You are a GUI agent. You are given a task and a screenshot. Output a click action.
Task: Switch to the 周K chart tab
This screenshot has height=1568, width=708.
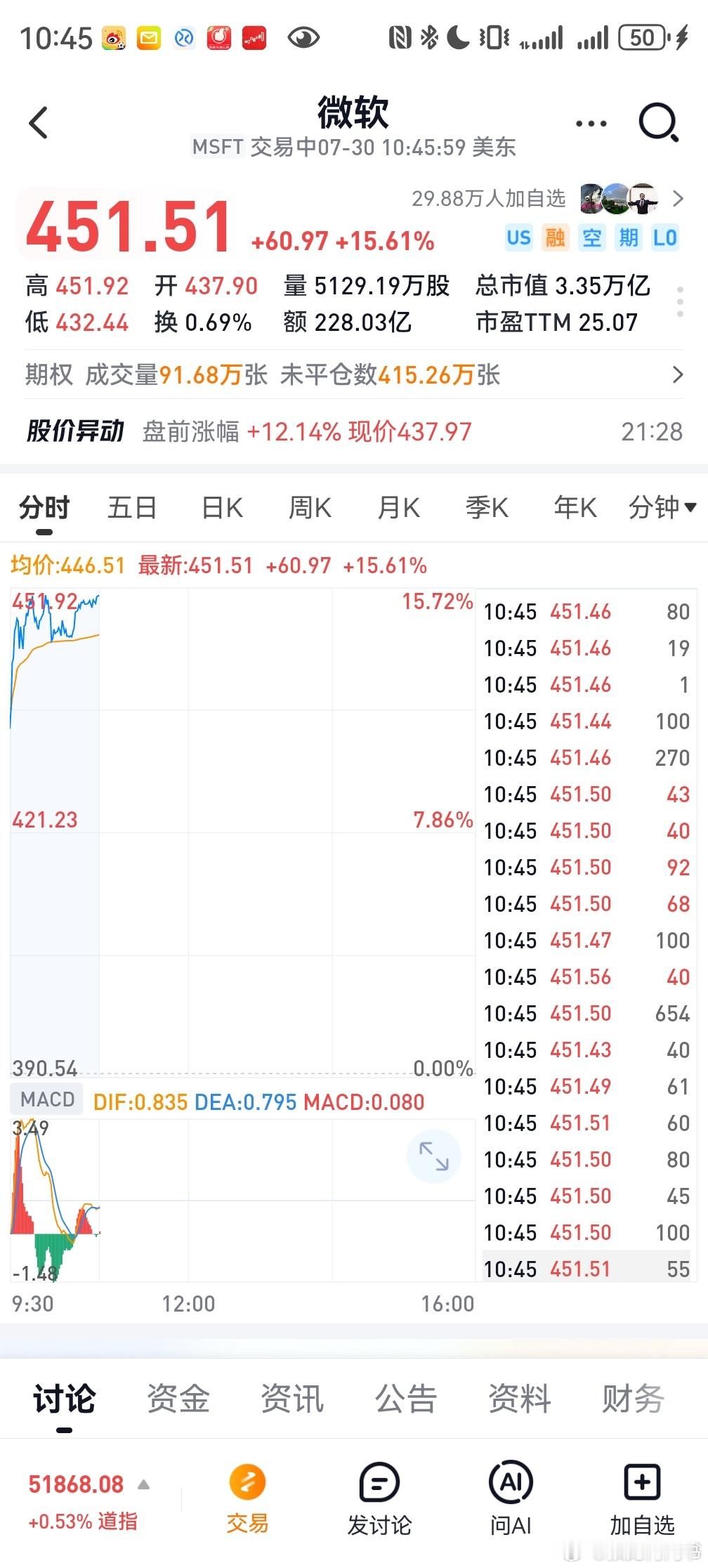[x=310, y=507]
